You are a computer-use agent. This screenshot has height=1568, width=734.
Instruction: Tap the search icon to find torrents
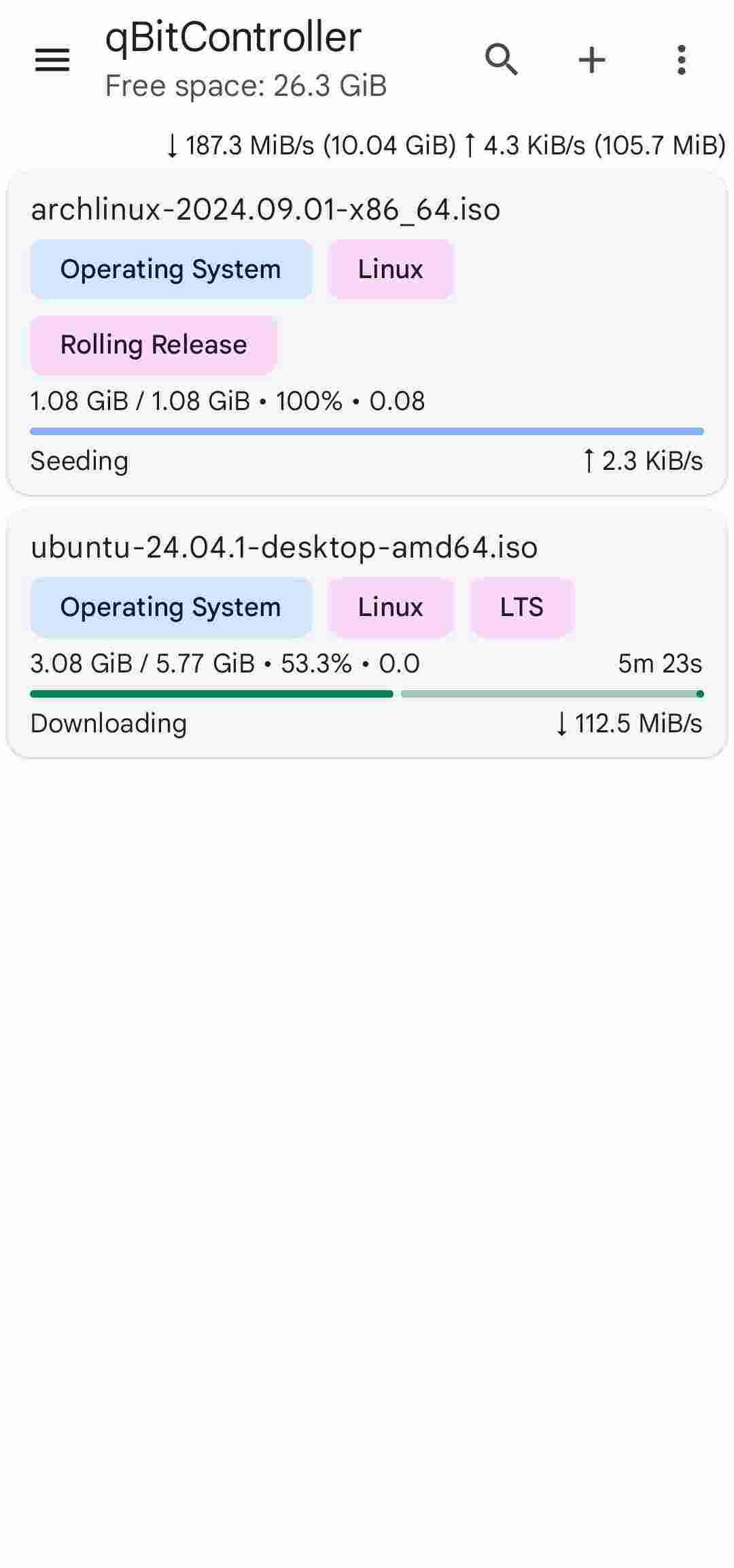point(502,60)
